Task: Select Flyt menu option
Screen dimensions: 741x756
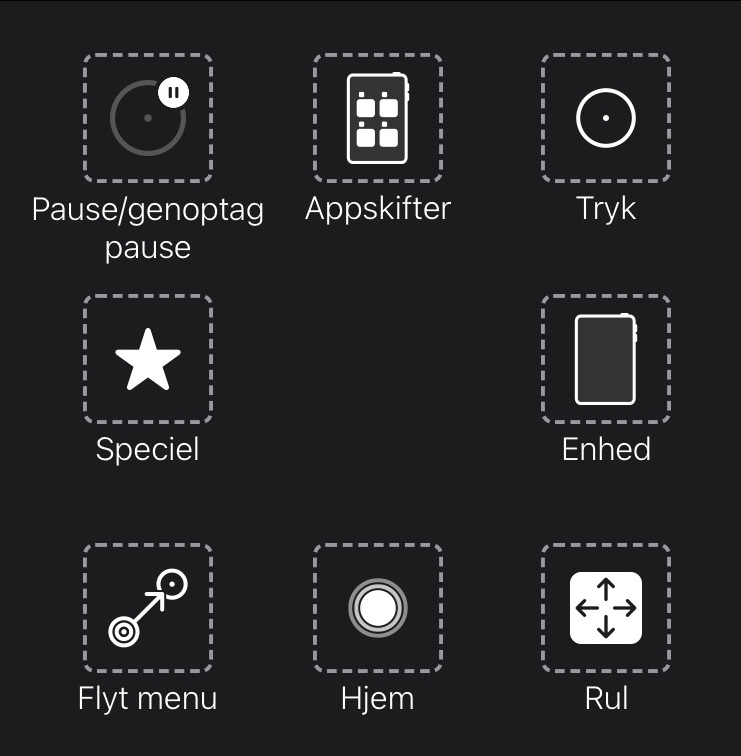Action: [x=148, y=608]
